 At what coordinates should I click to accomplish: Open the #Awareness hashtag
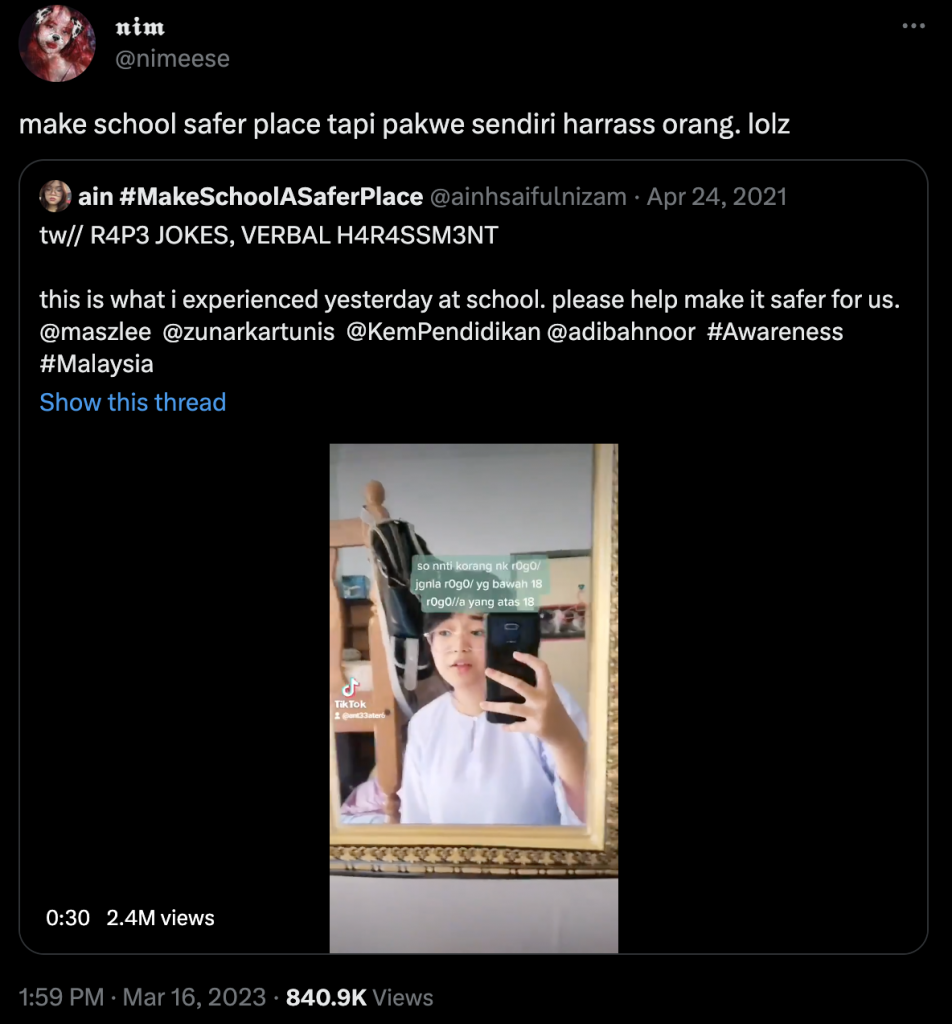point(775,331)
